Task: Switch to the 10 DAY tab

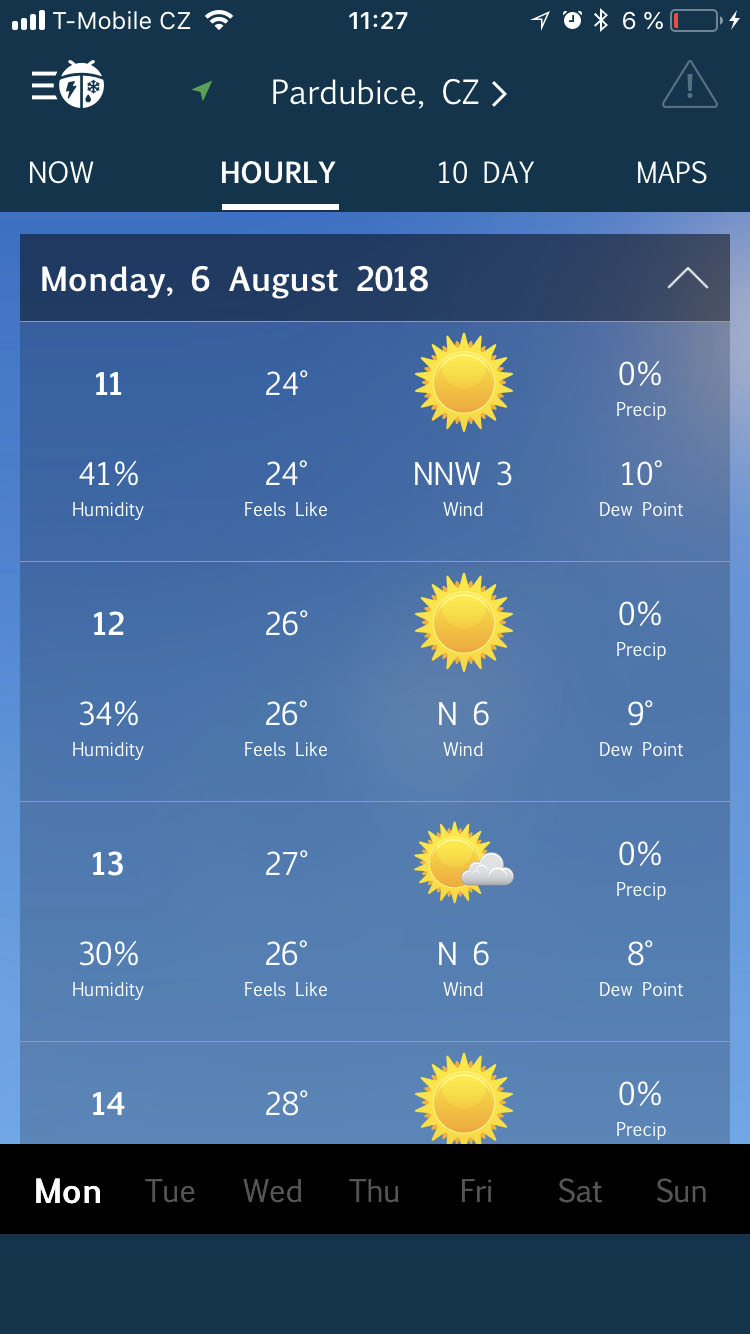Action: (485, 173)
